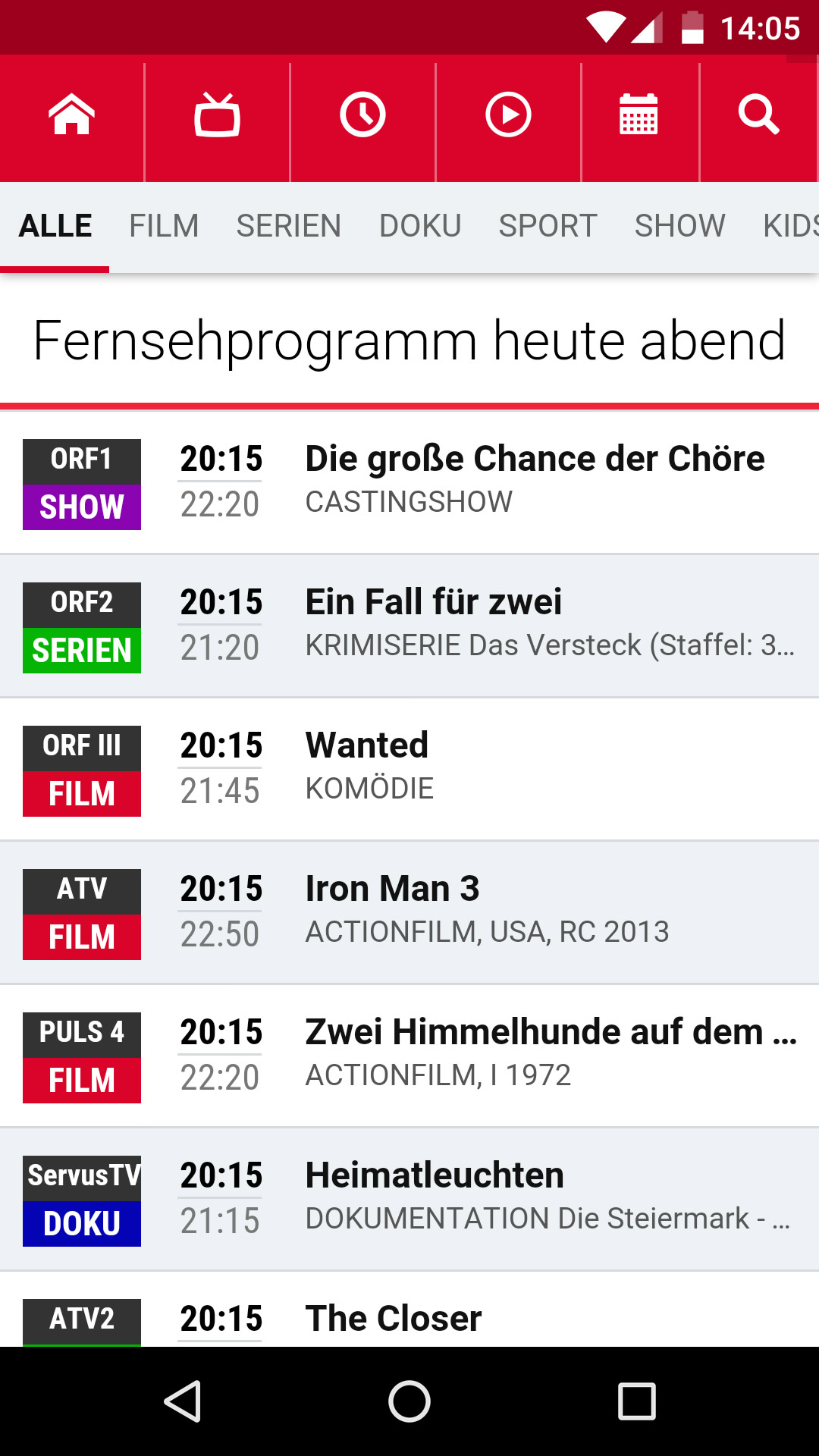Open the play circle icon
The height and width of the screenshot is (1456, 819).
pyautogui.click(x=508, y=115)
